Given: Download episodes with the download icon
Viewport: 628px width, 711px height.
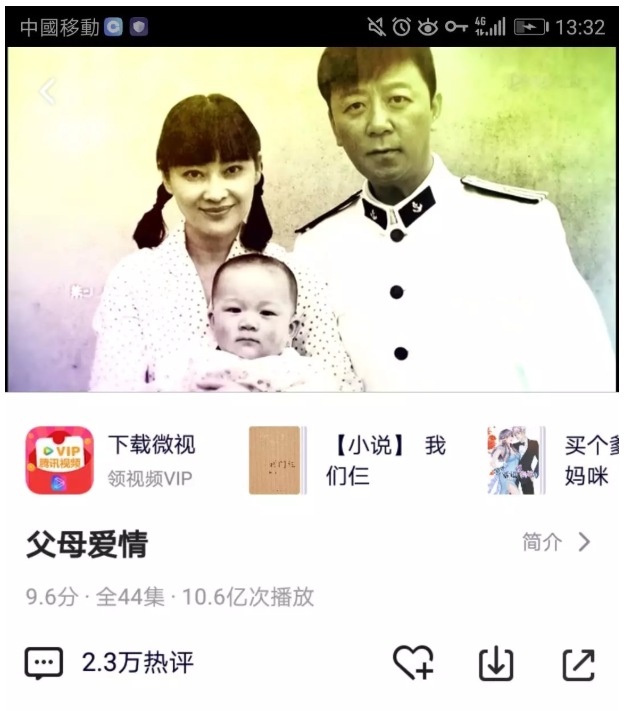Looking at the screenshot, I should (x=496, y=664).
